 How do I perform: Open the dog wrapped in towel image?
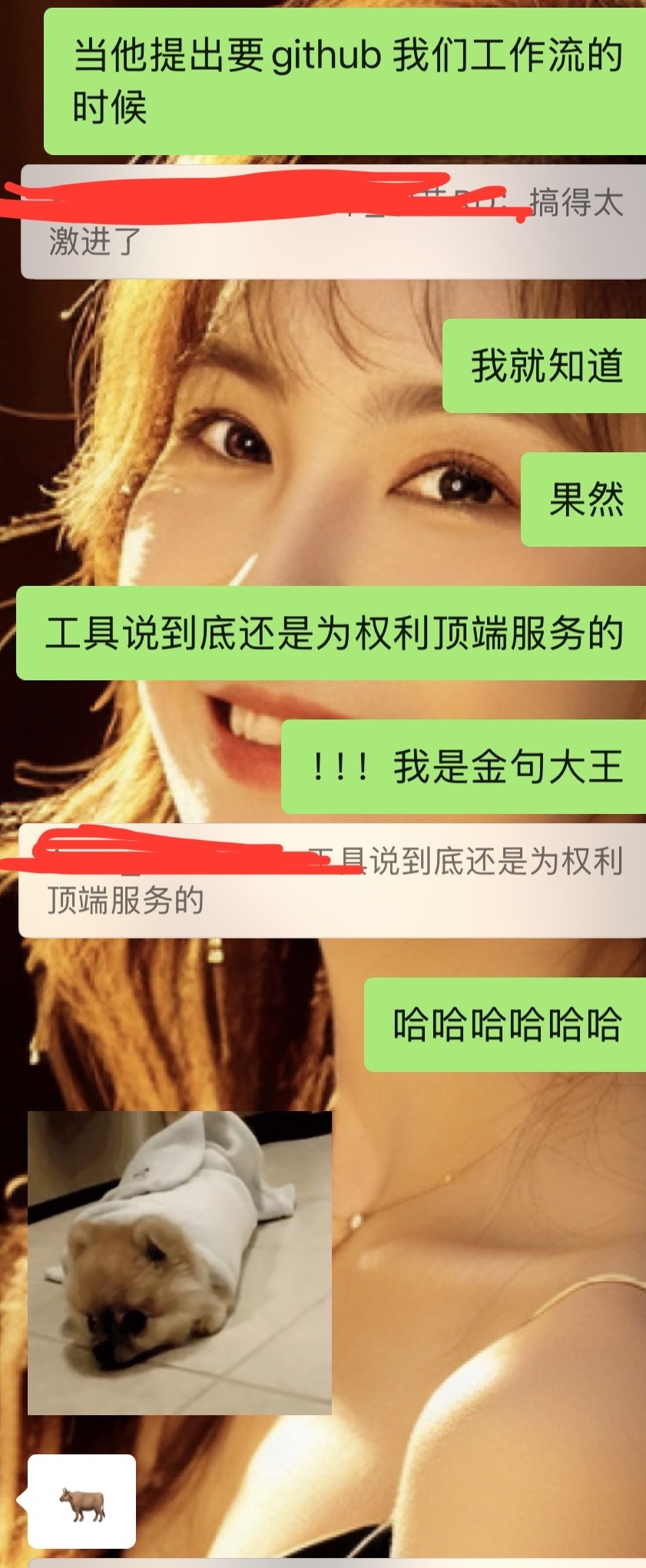point(180,1262)
